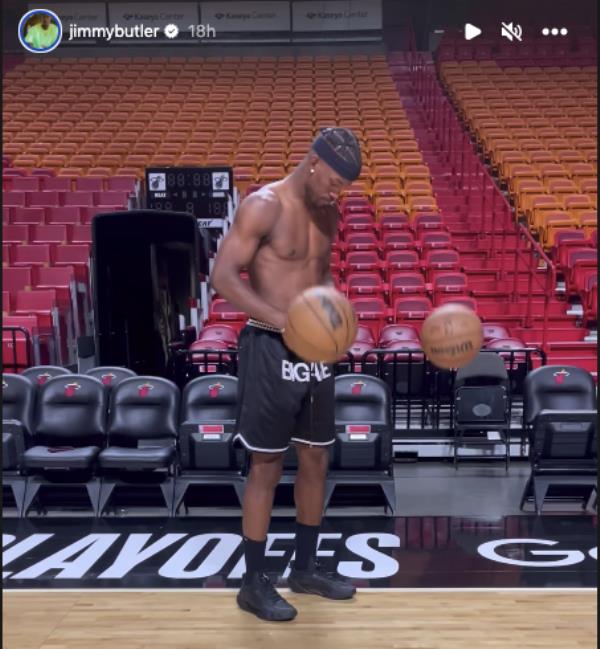Play the paused story
The height and width of the screenshot is (649, 600).
click(x=473, y=31)
